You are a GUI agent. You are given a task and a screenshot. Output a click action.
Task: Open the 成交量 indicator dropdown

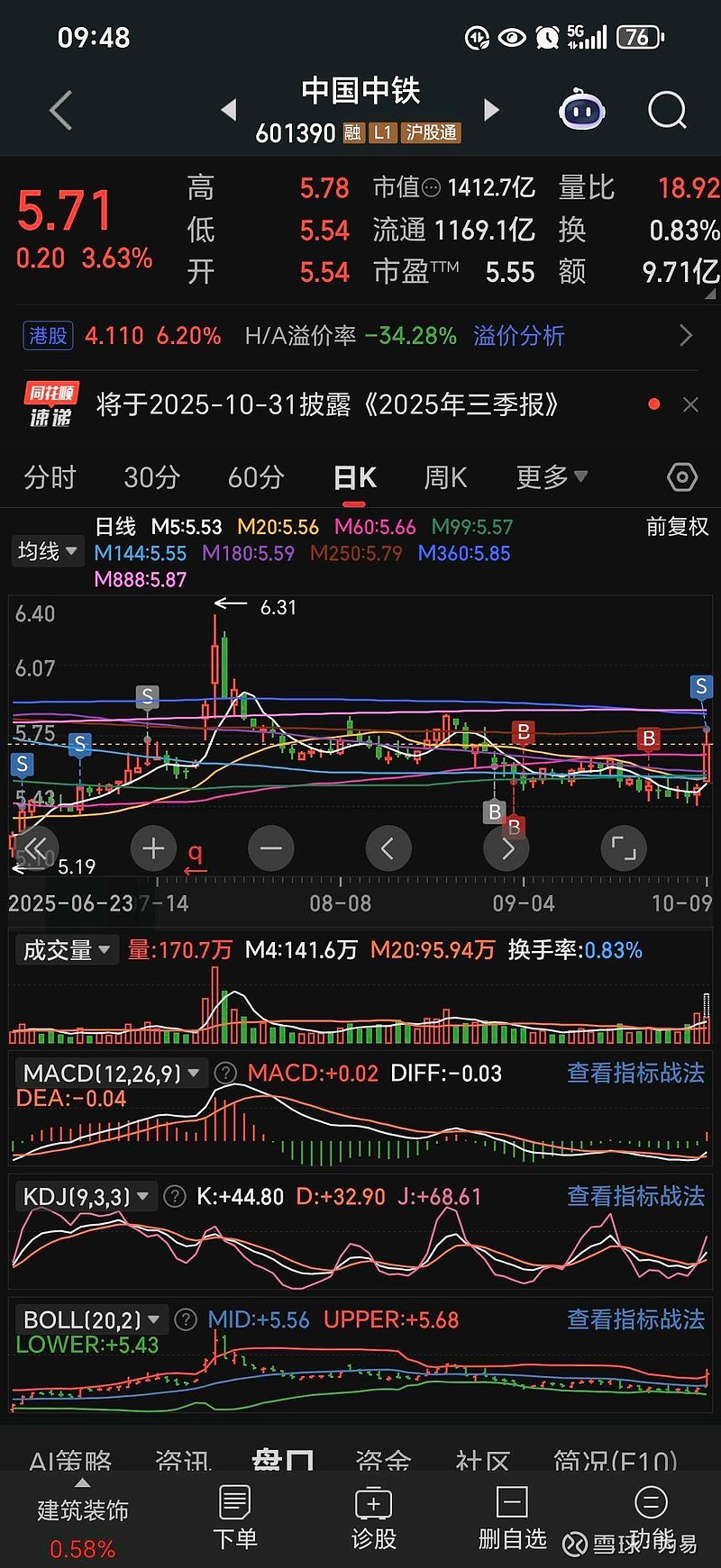point(67,950)
